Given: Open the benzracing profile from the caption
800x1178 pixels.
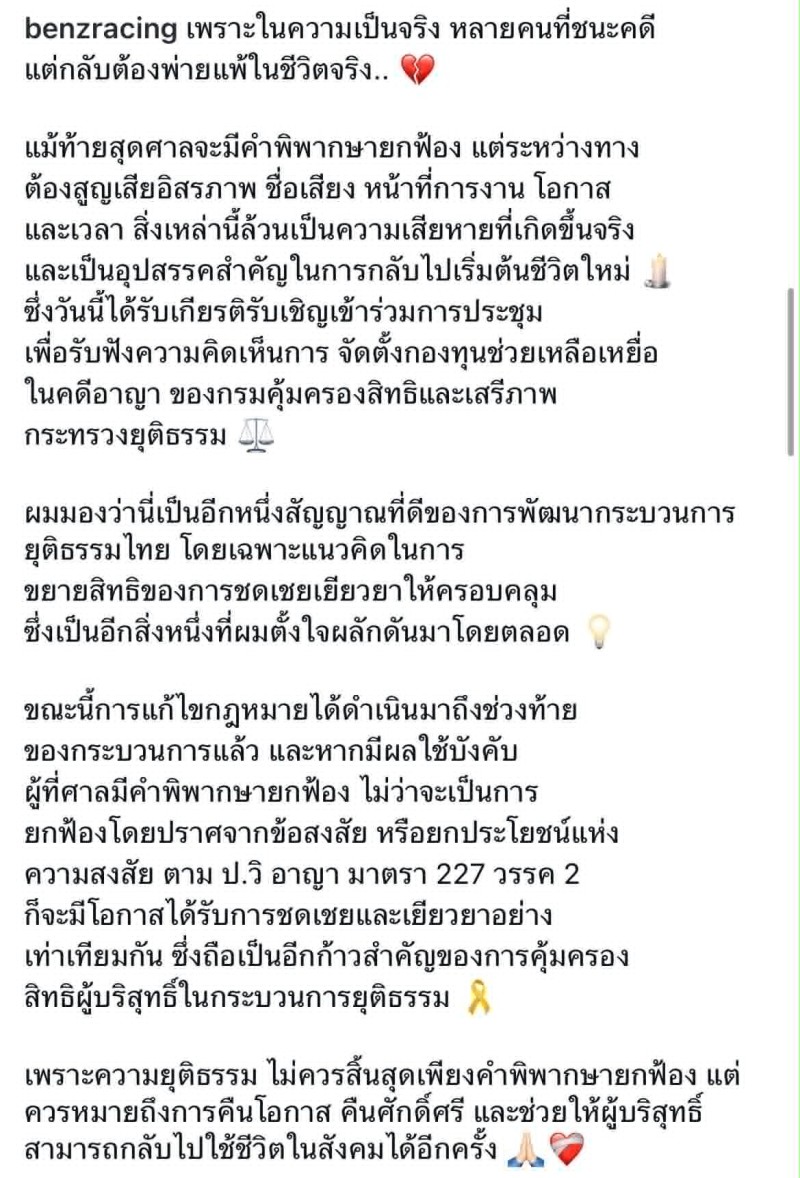Looking at the screenshot, I should coord(101,29).
